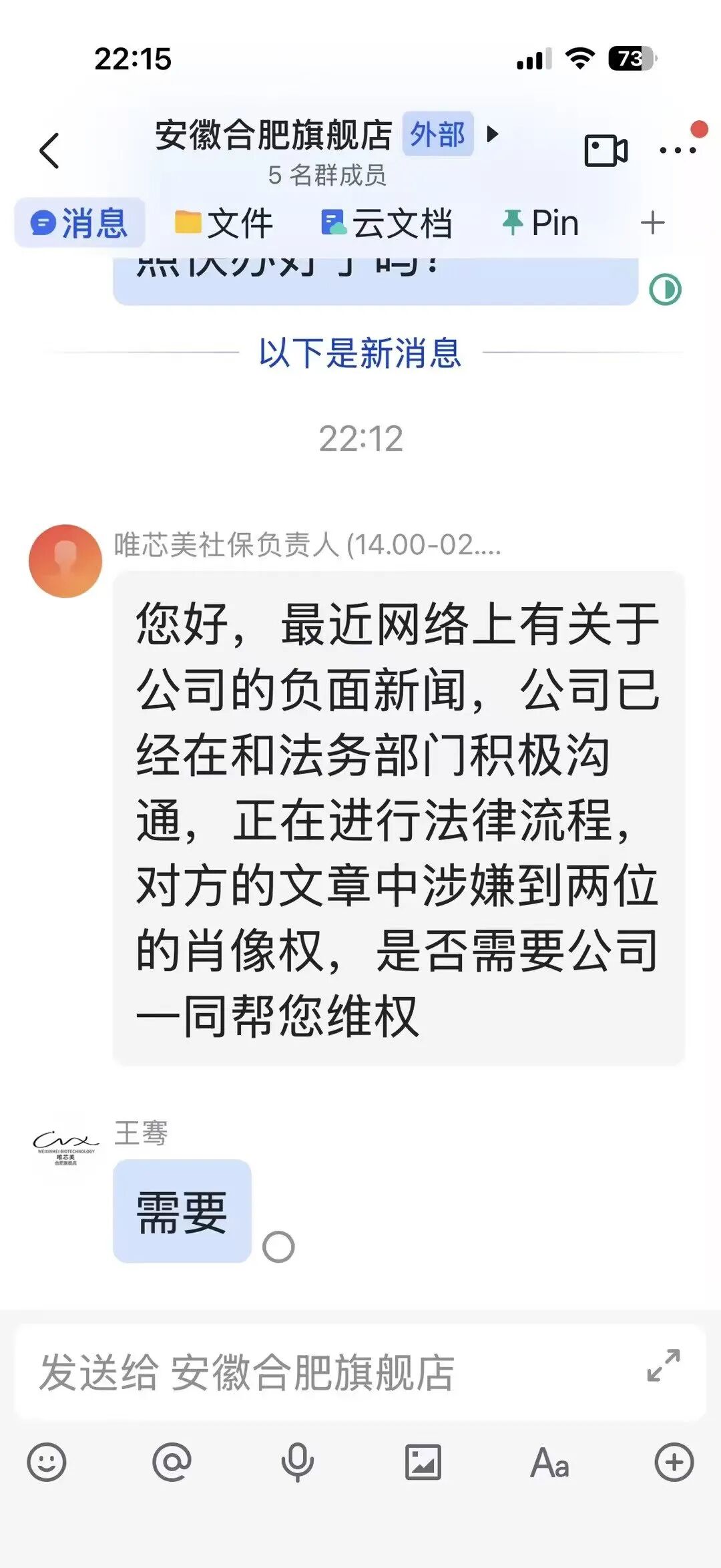This screenshot has height=1568, width=721.
Task: Add a new tab with the plus sign
Action: click(652, 222)
